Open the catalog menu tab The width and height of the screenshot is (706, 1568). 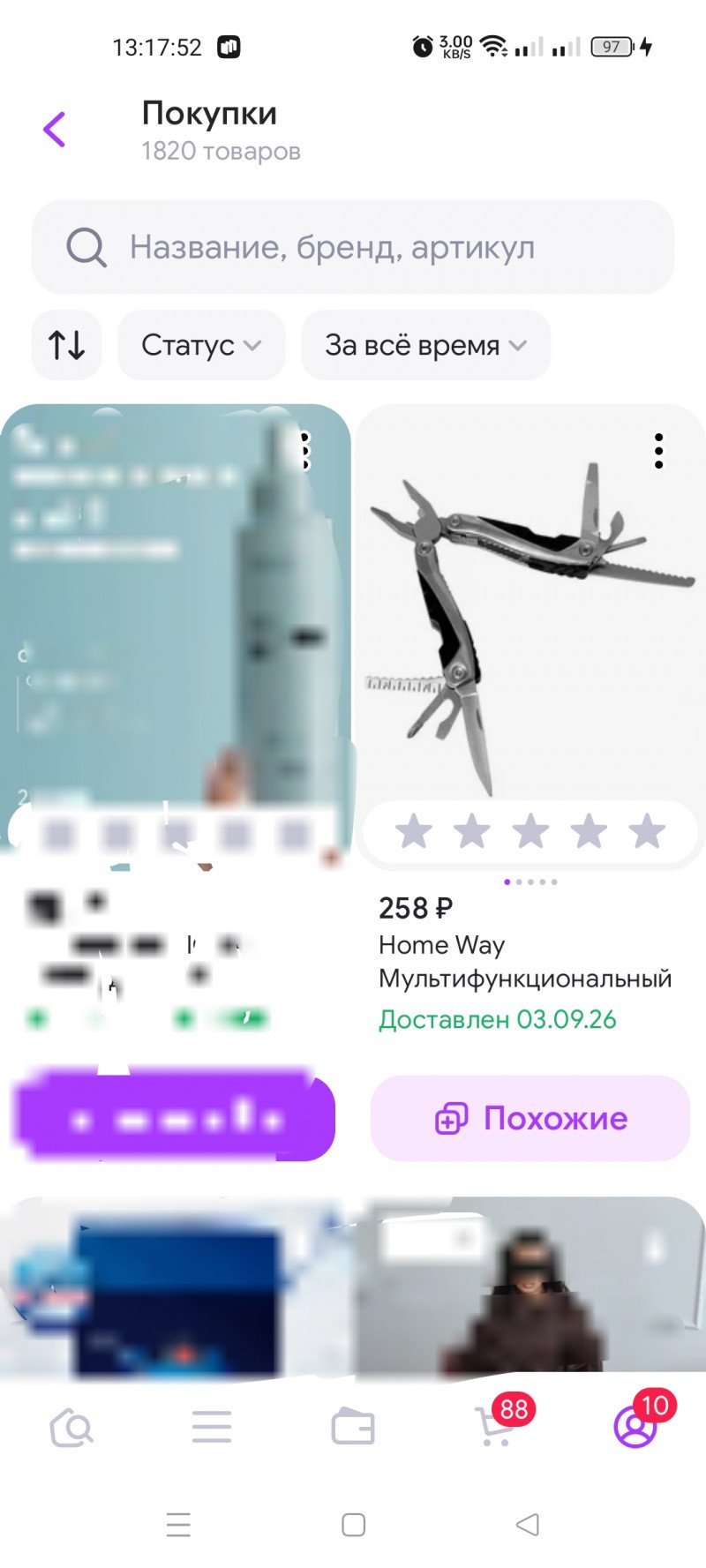(212, 1427)
